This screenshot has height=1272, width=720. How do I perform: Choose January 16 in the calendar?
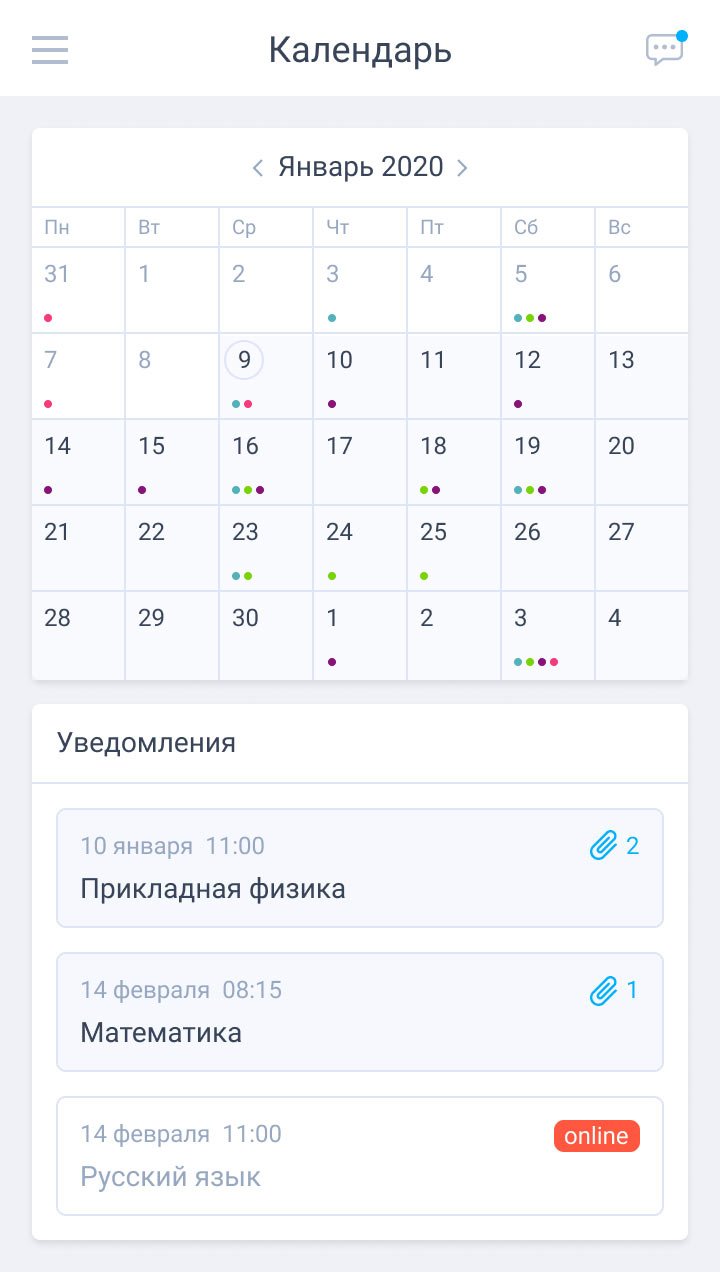(x=266, y=461)
